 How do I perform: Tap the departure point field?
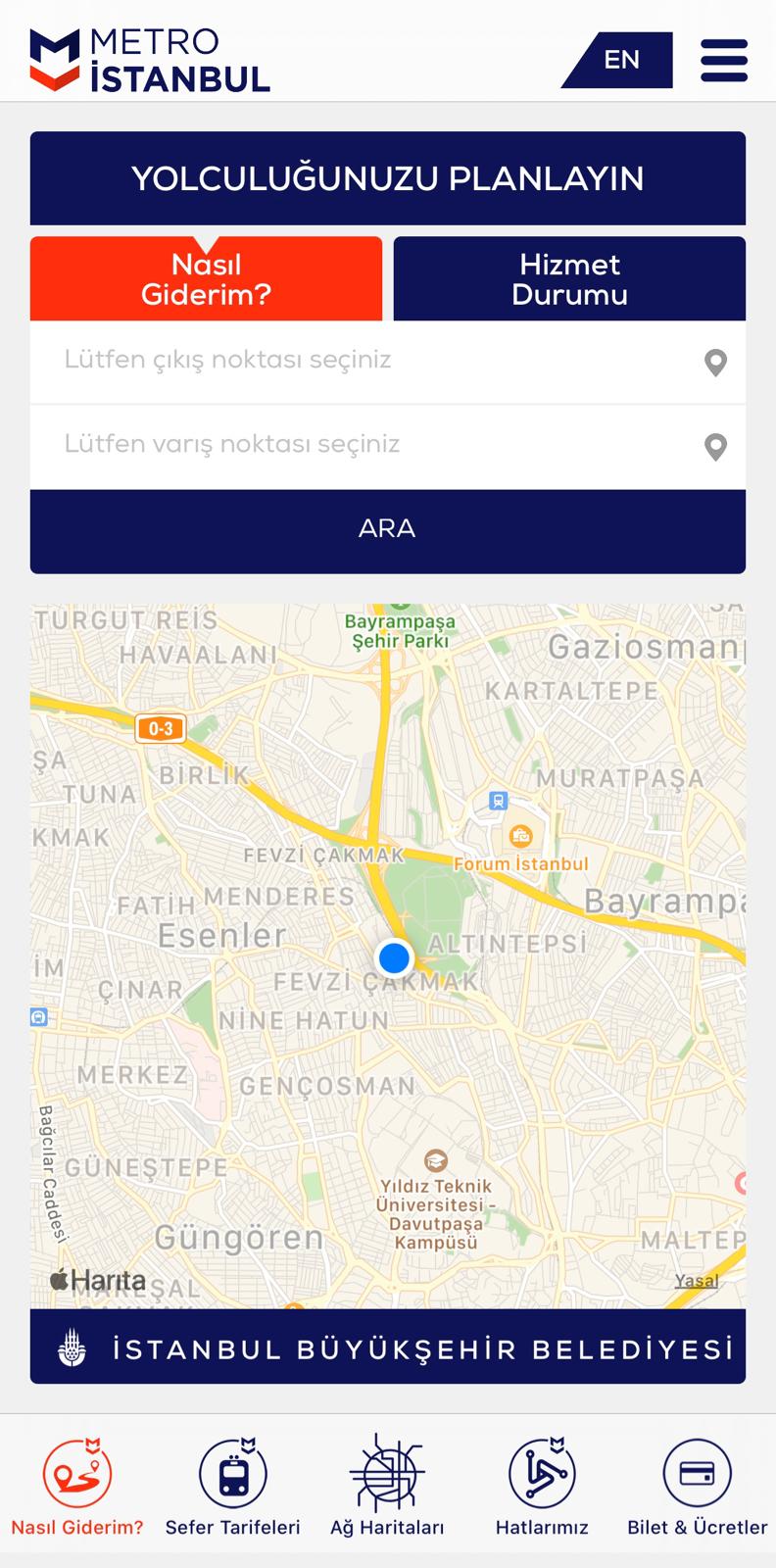[x=388, y=362]
